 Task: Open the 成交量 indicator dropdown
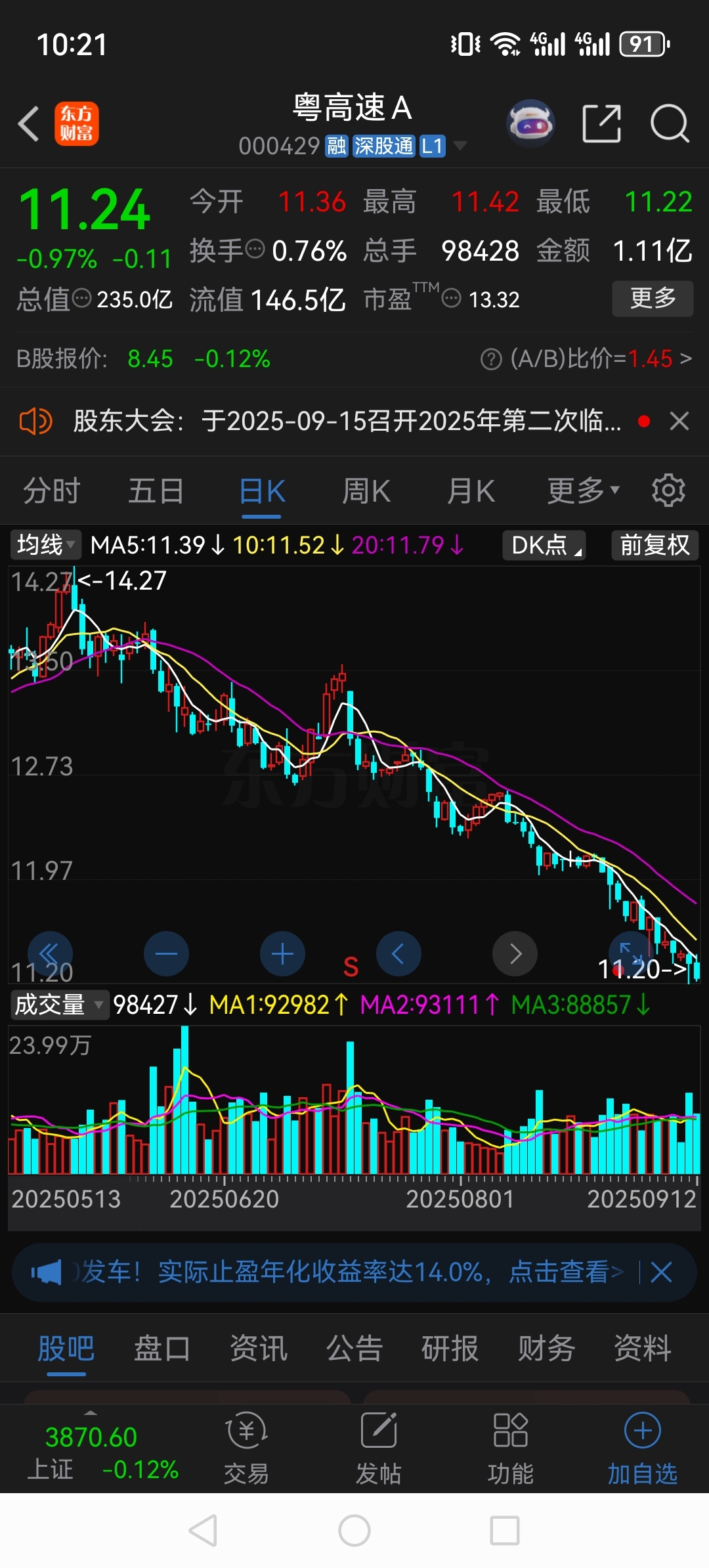coord(58,1005)
